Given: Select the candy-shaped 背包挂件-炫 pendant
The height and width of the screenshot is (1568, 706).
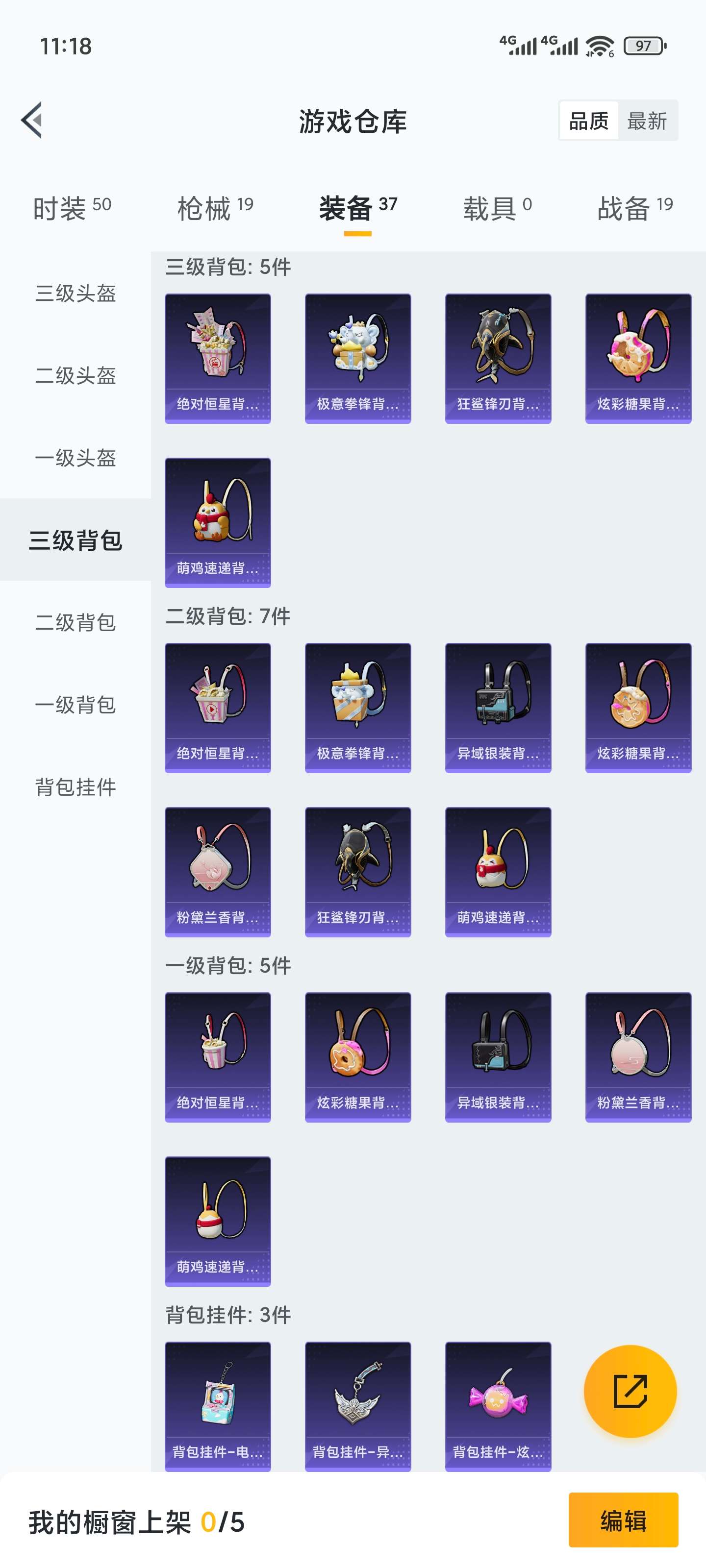Looking at the screenshot, I should coord(498,1406).
